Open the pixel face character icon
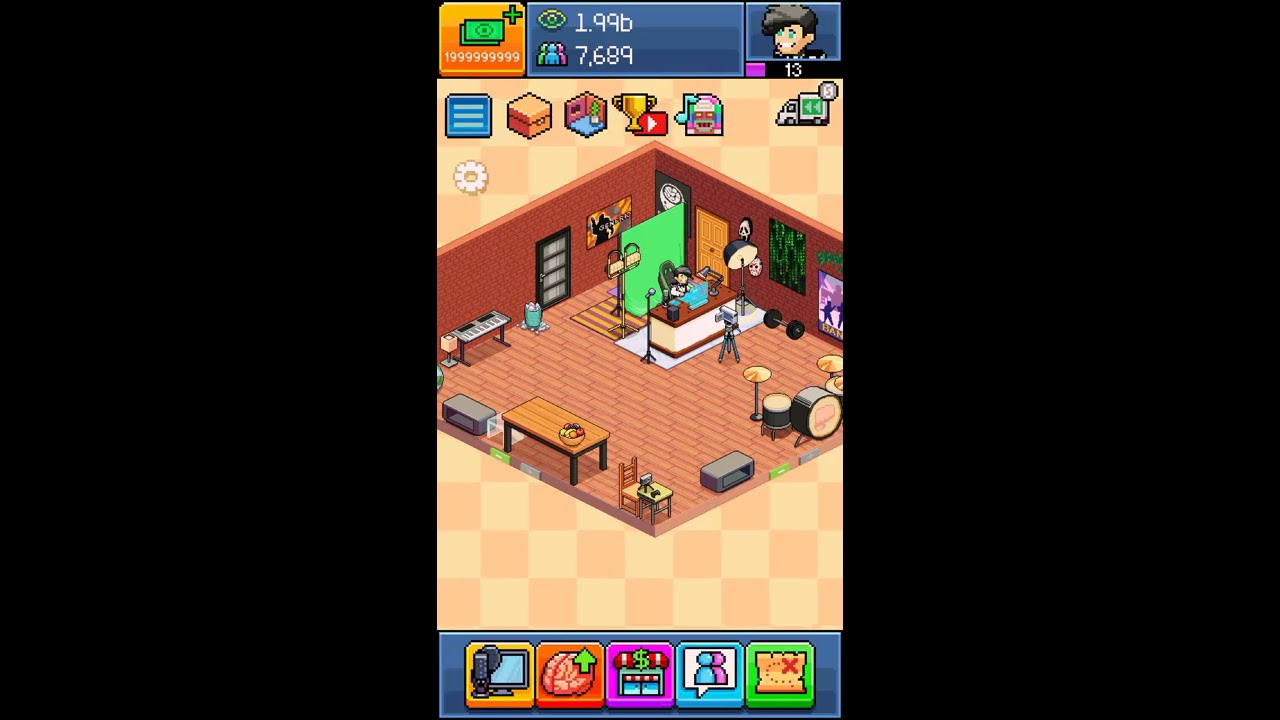Screen dimensions: 1280x720 click(x=700, y=116)
